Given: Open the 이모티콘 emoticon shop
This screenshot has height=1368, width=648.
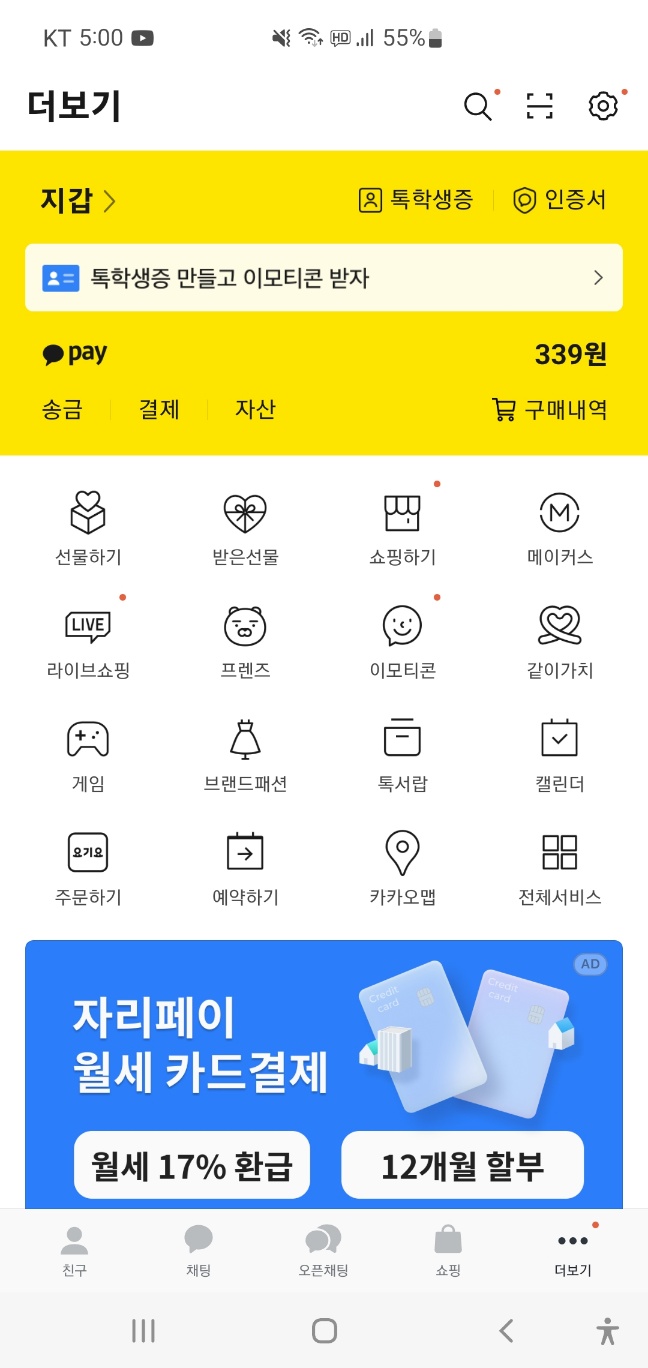Looking at the screenshot, I should click(x=402, y=641).
